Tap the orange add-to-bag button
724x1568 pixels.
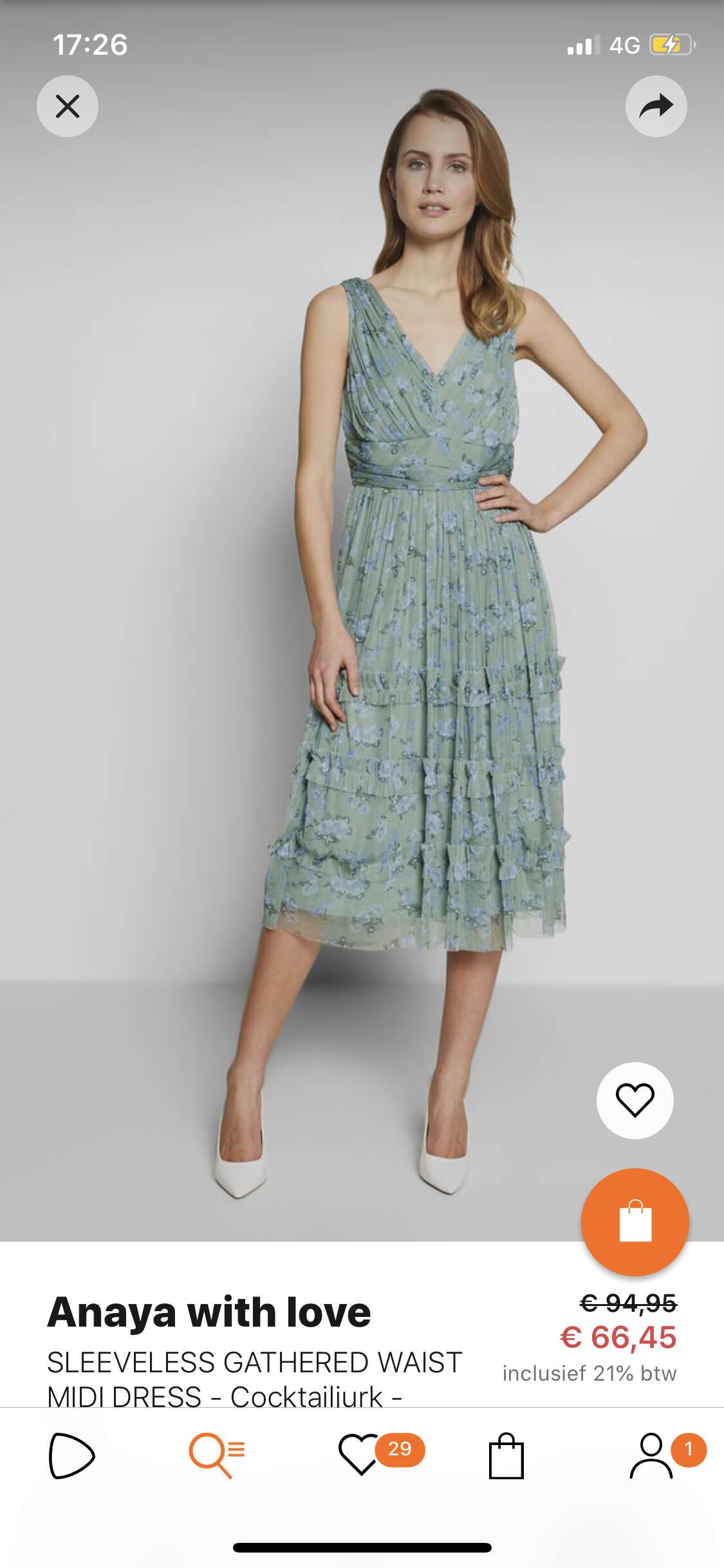(x=635, y=1222)
